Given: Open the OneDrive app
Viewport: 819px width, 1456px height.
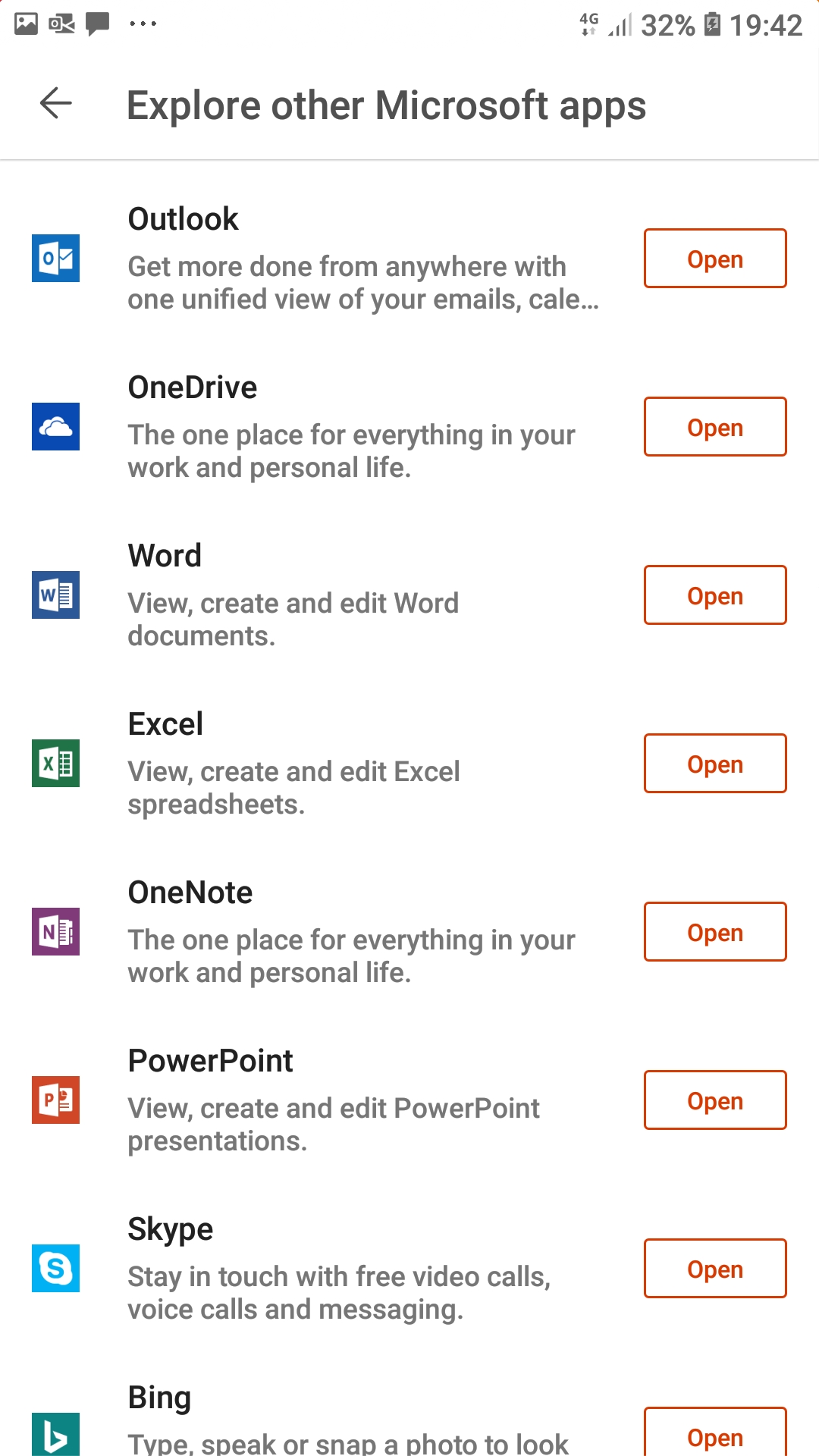Looking at the screenshot, I should (x=714, y=426).
